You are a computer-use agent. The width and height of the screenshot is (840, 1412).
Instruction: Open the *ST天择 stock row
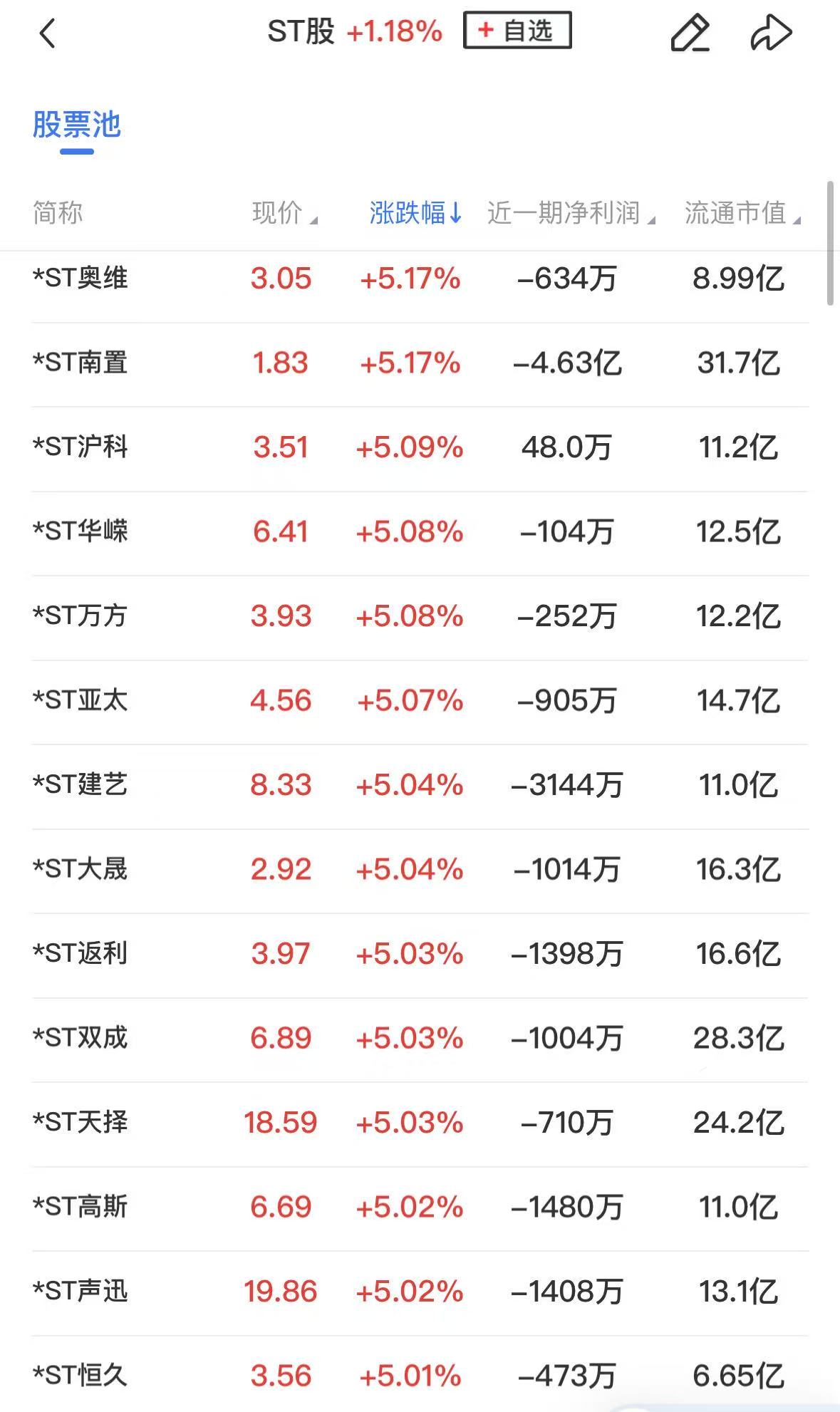pos(420,1123)
